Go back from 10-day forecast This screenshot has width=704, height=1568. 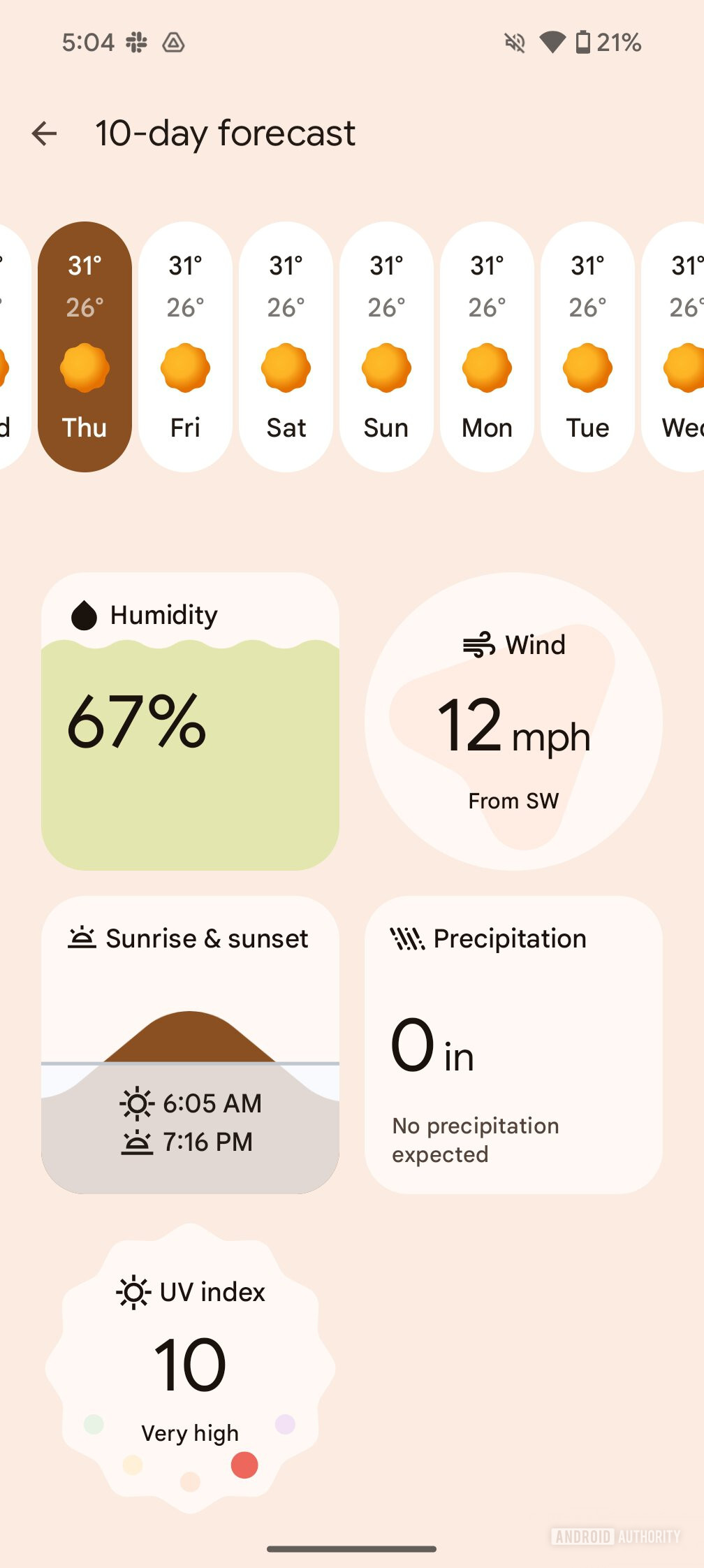coord(44,133)
